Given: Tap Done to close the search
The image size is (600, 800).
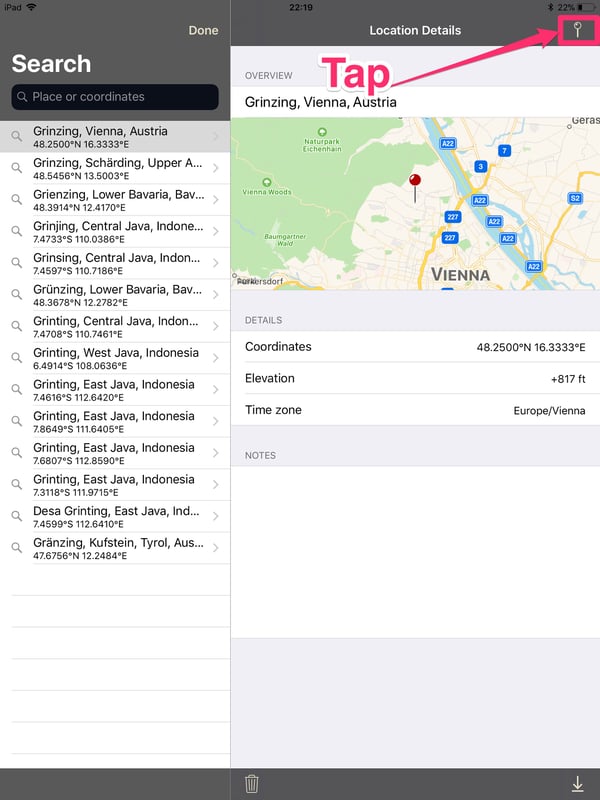Looking at the screenshot, I should [203, 30].
